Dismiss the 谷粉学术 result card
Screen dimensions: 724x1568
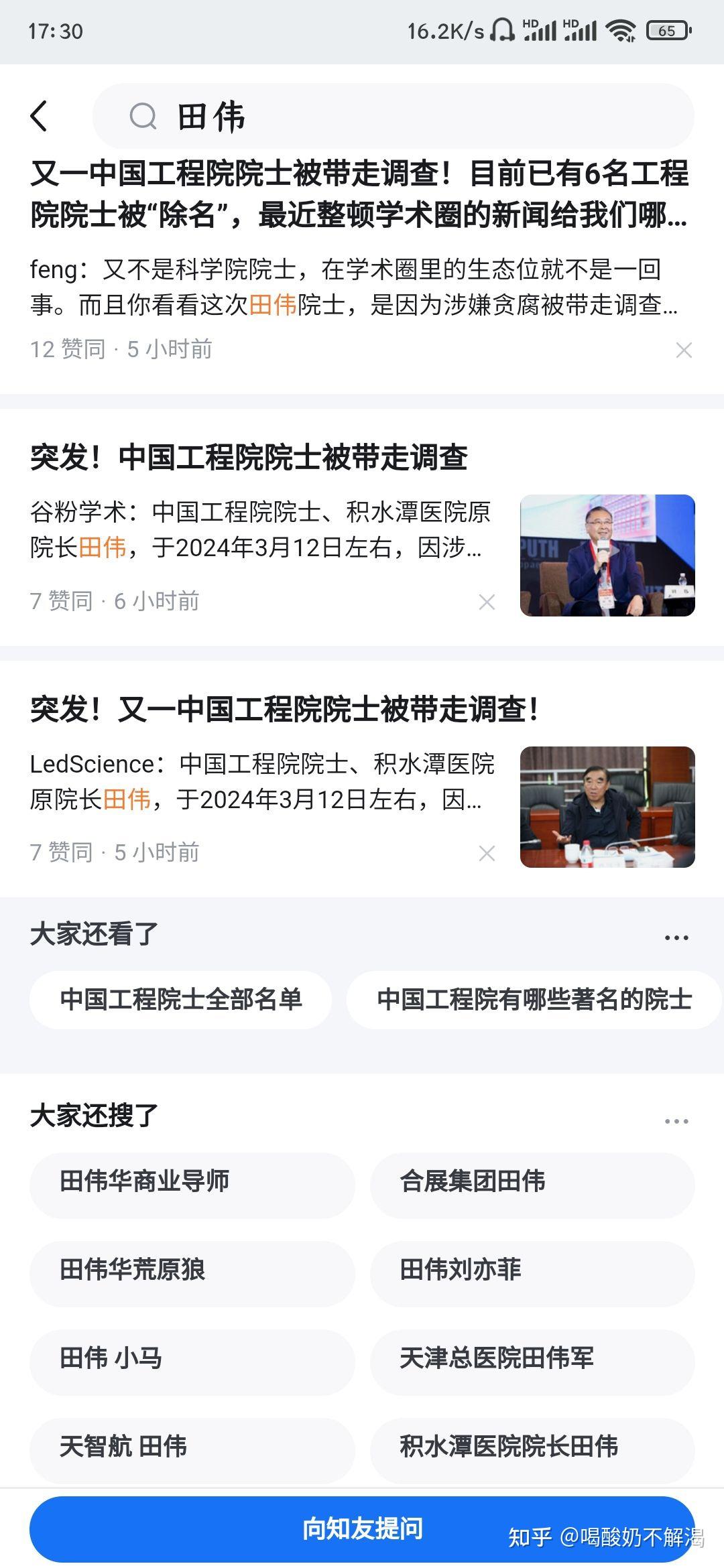(x=489, y=604)
